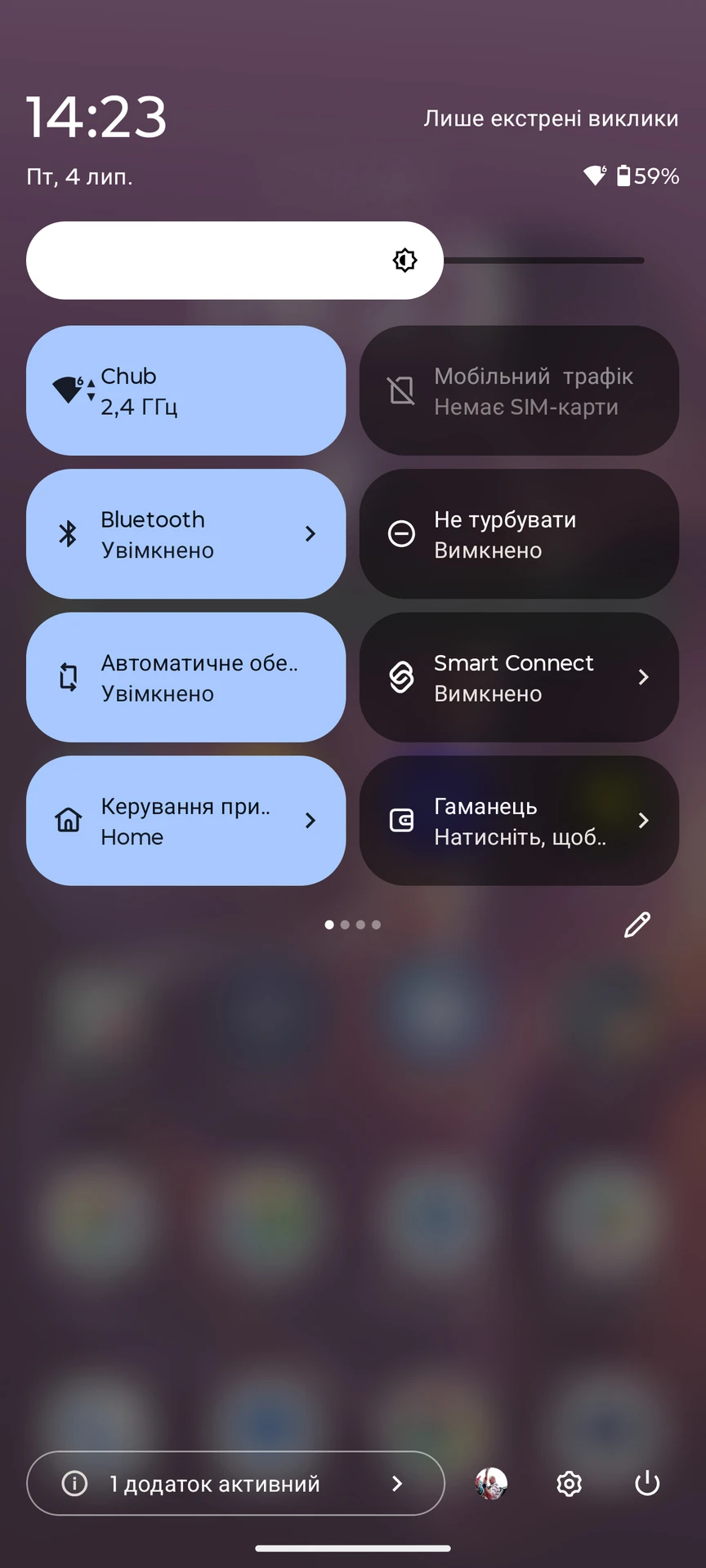Open the Smart Connect tile
Screen dimensions: 706x1568
(x=520, y=677)
